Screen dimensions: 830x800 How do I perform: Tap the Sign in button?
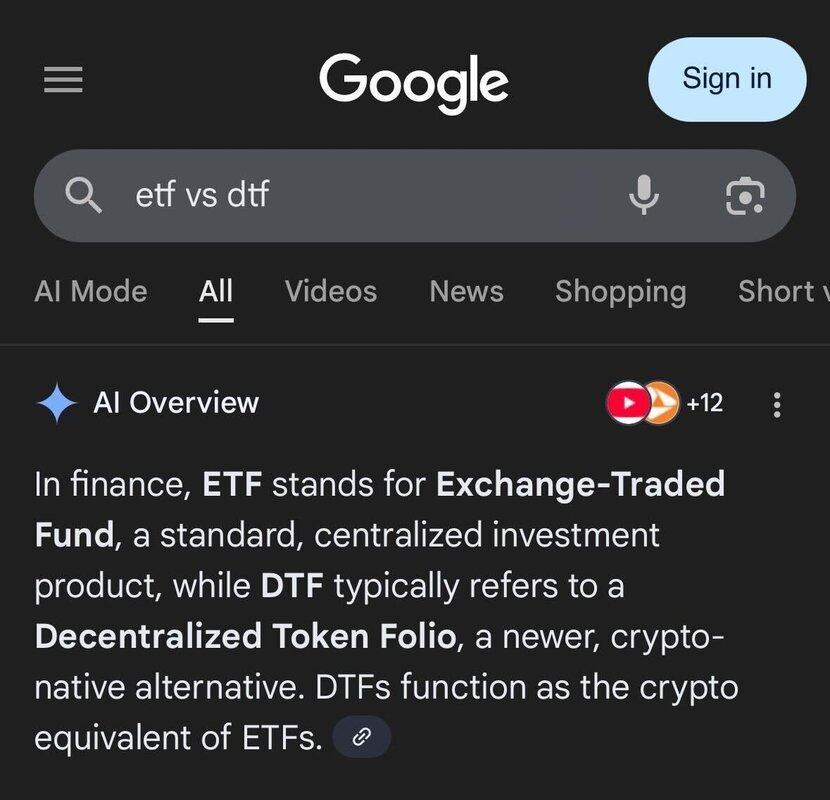[x=726, y=79]
